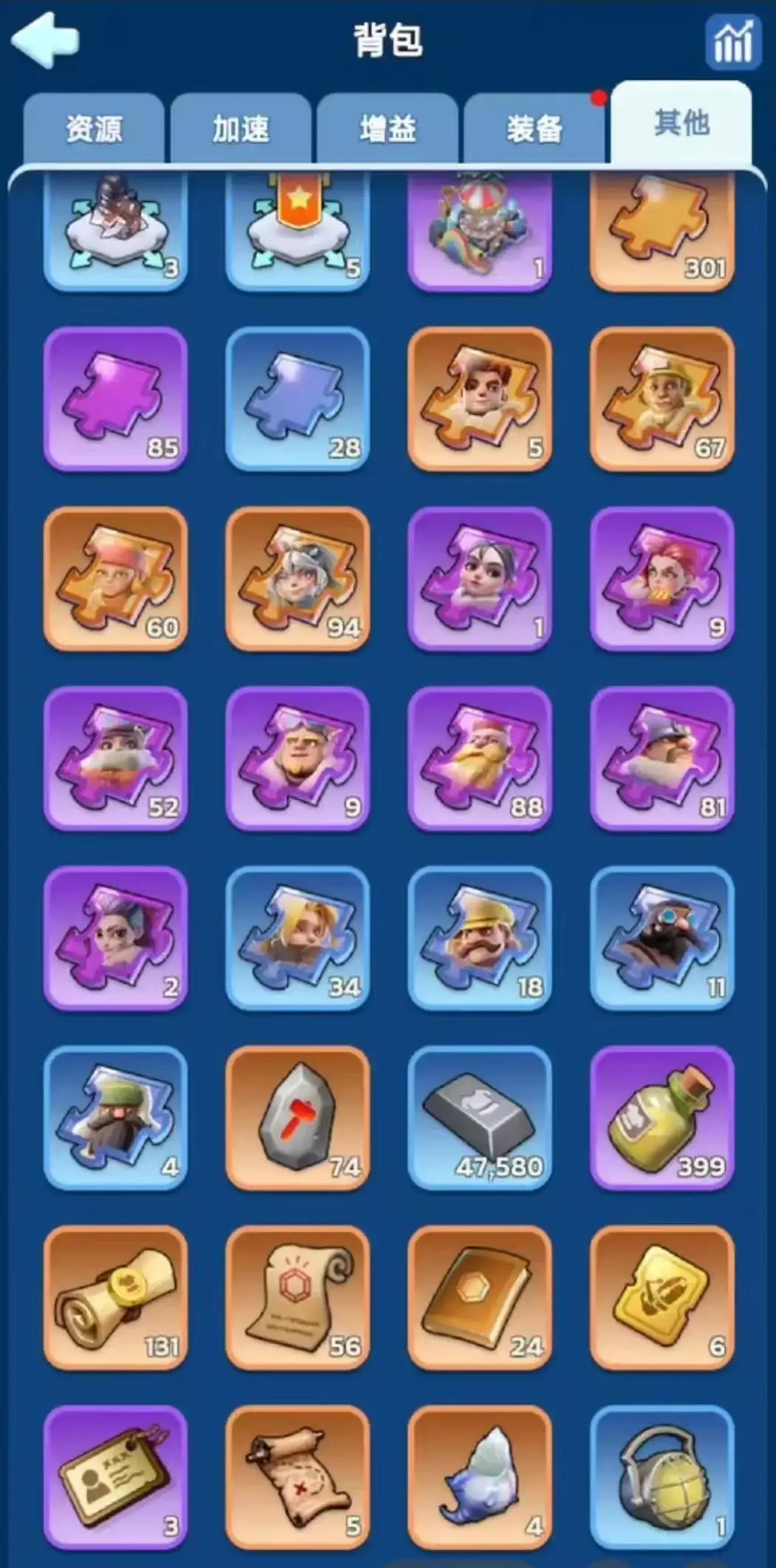
Task: Select the 其他 tab
Action: (681, 123)
